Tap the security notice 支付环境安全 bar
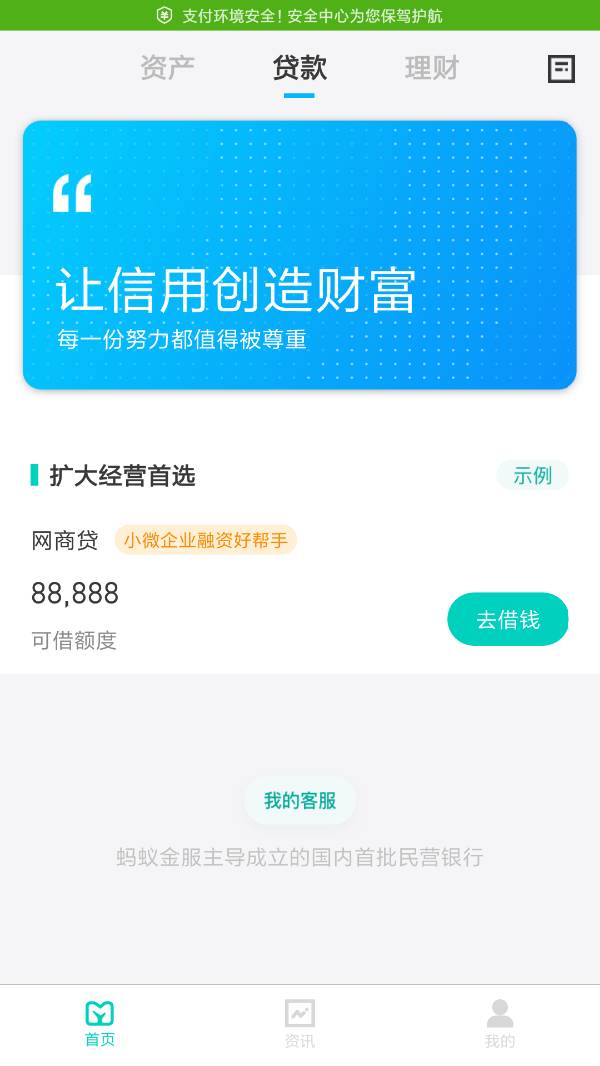This screenshot has width=600, height=1066. coord(299,15)
